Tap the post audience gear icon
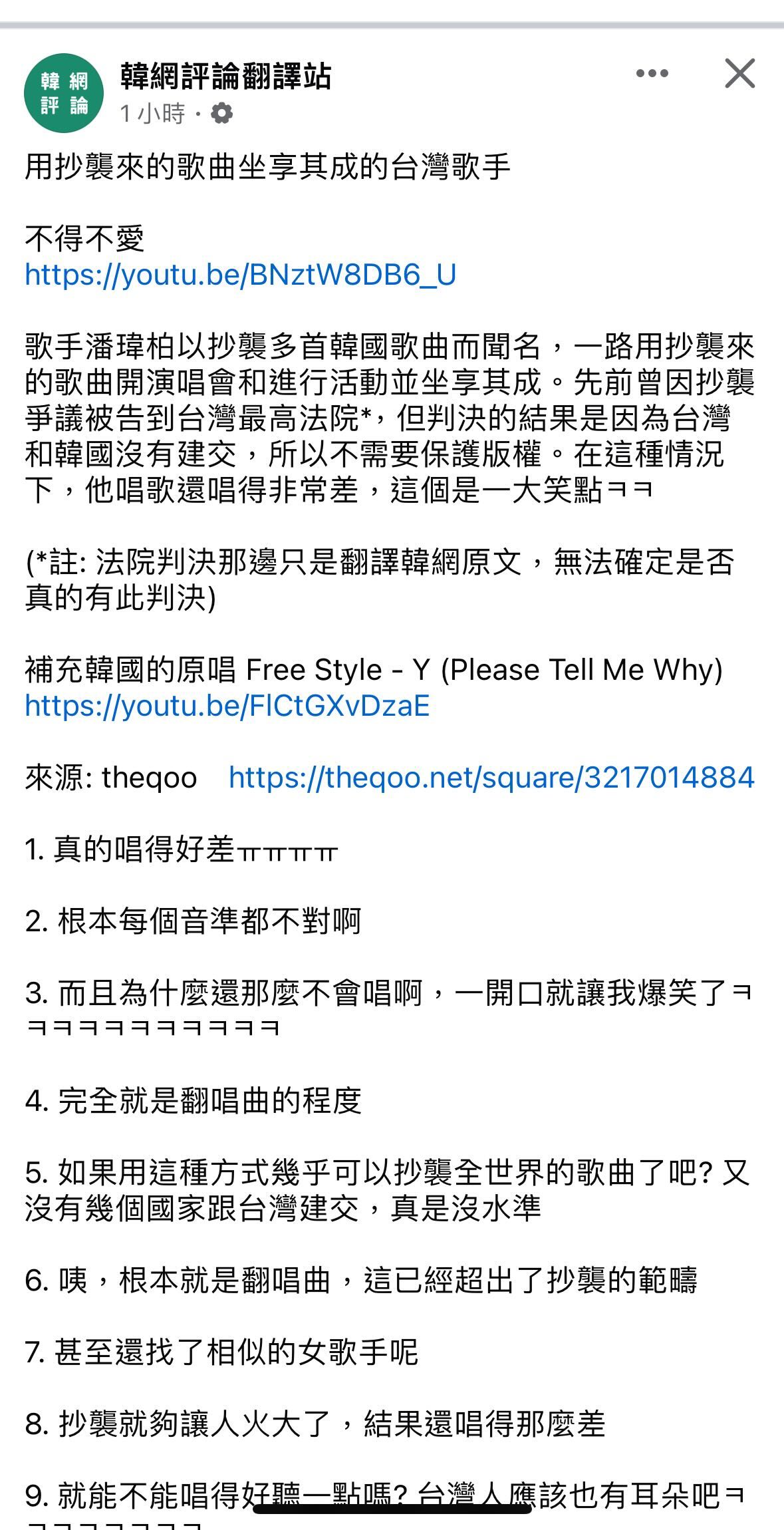Viewport: 784px width, 1530px height. point(221,114)
